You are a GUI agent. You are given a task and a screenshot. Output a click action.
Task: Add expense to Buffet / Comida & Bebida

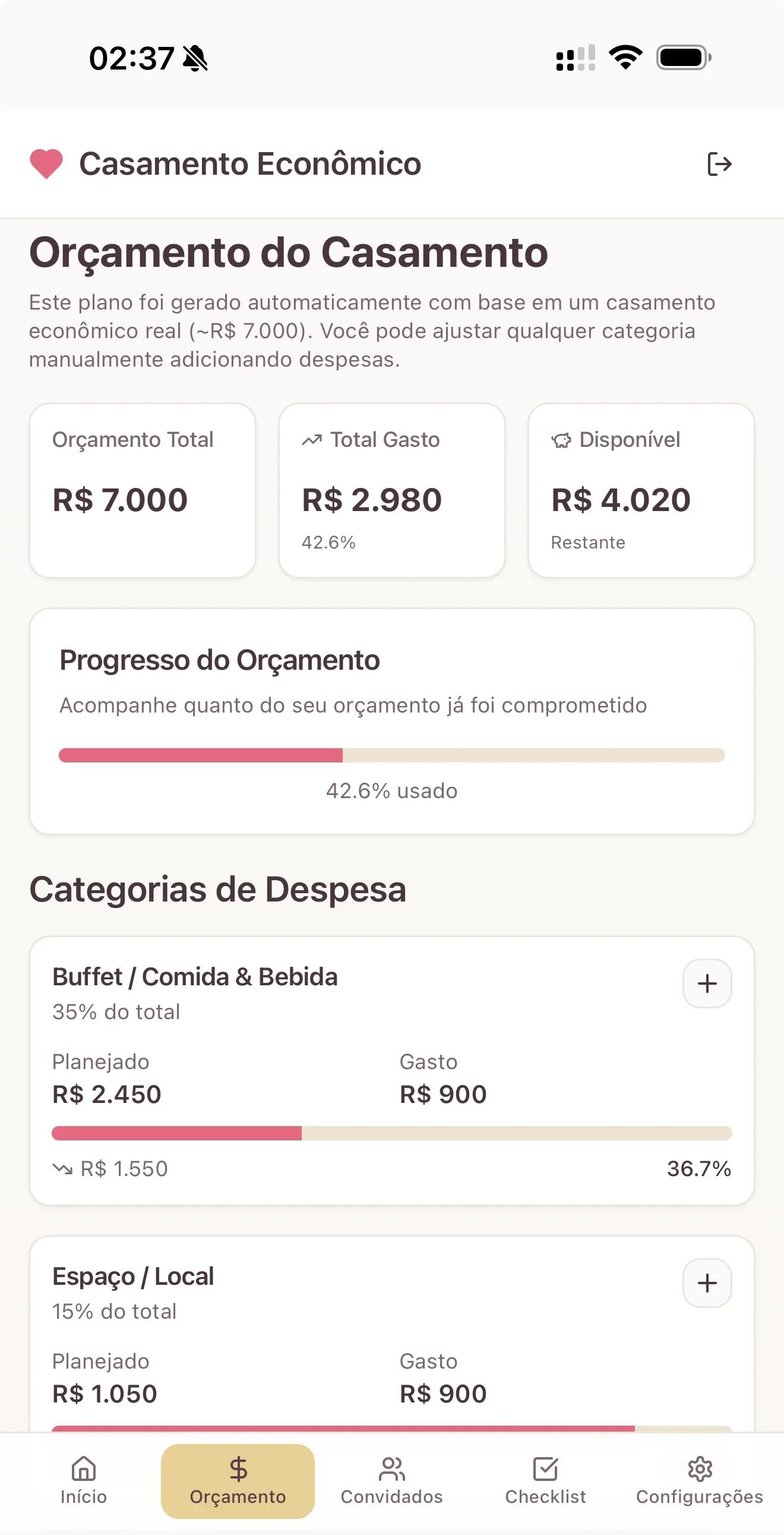[x=707, y=984]
